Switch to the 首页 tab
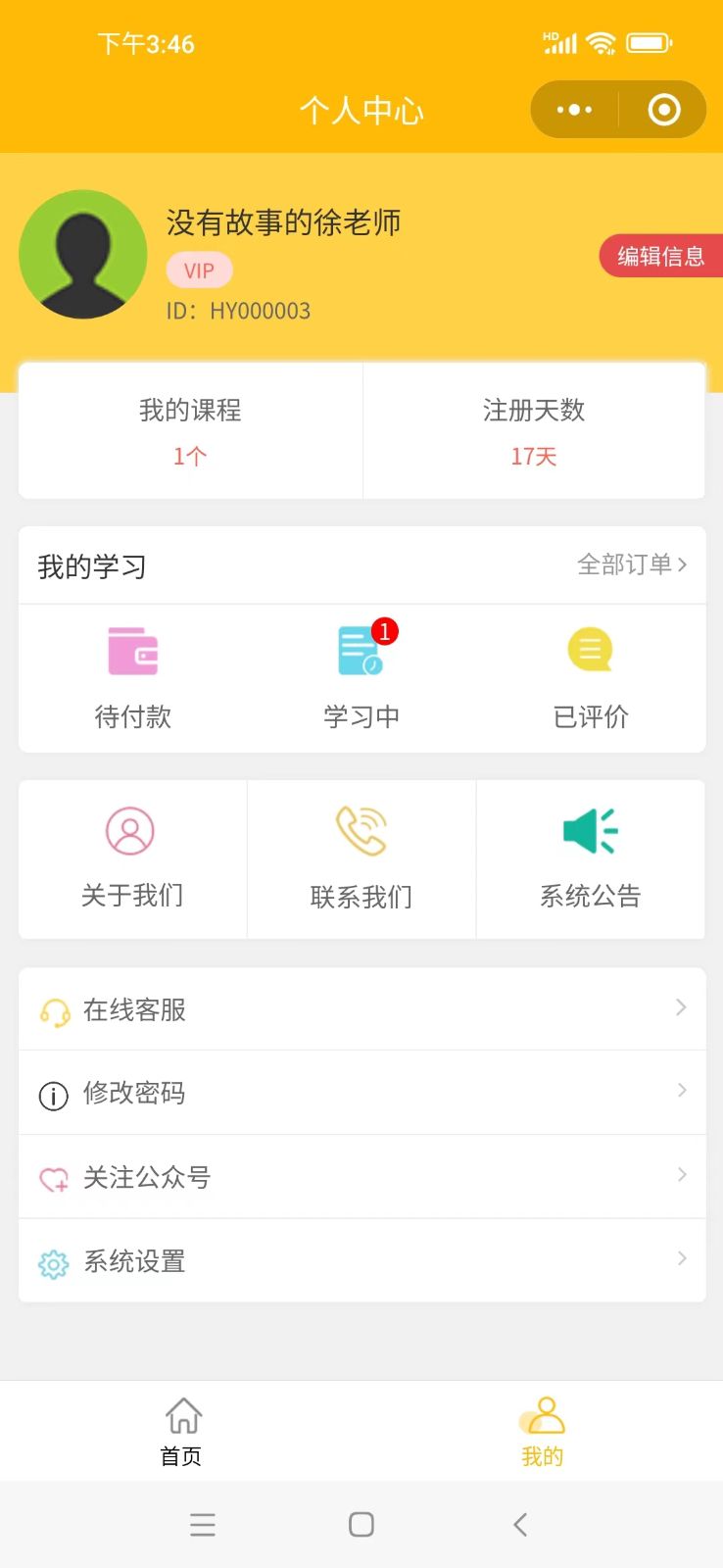Image resolution: width=723 pixels, height=1568 pixels. tap(181, 1432)
